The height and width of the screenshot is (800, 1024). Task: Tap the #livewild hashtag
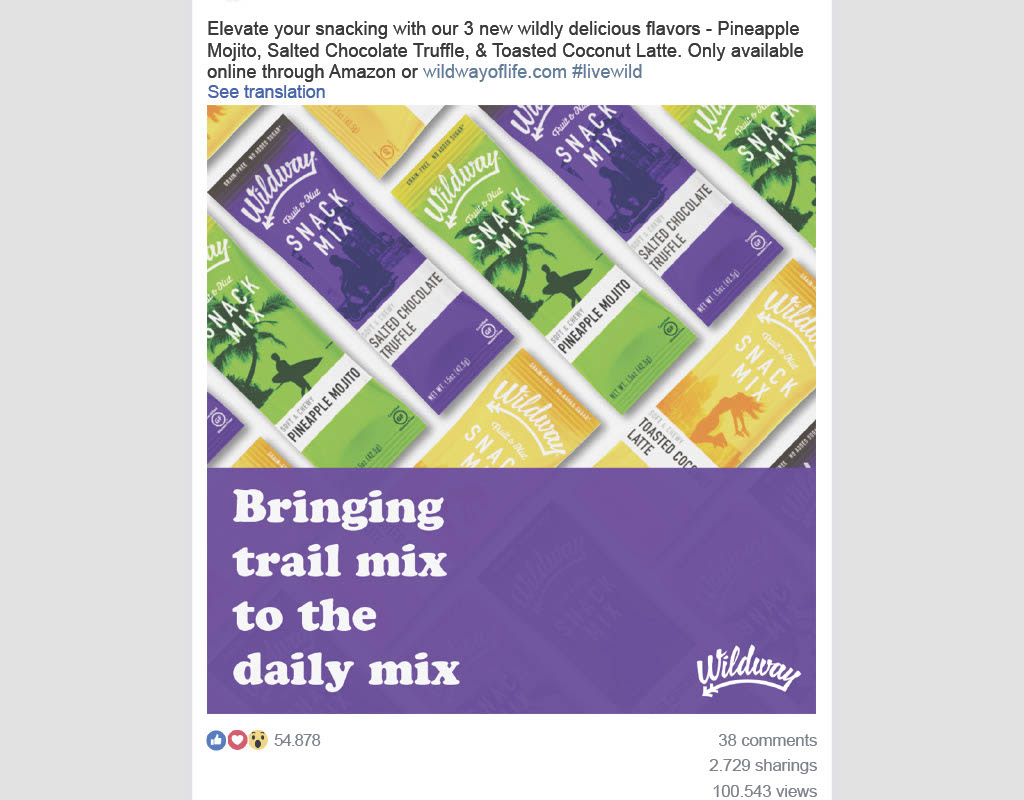[607, 72]
